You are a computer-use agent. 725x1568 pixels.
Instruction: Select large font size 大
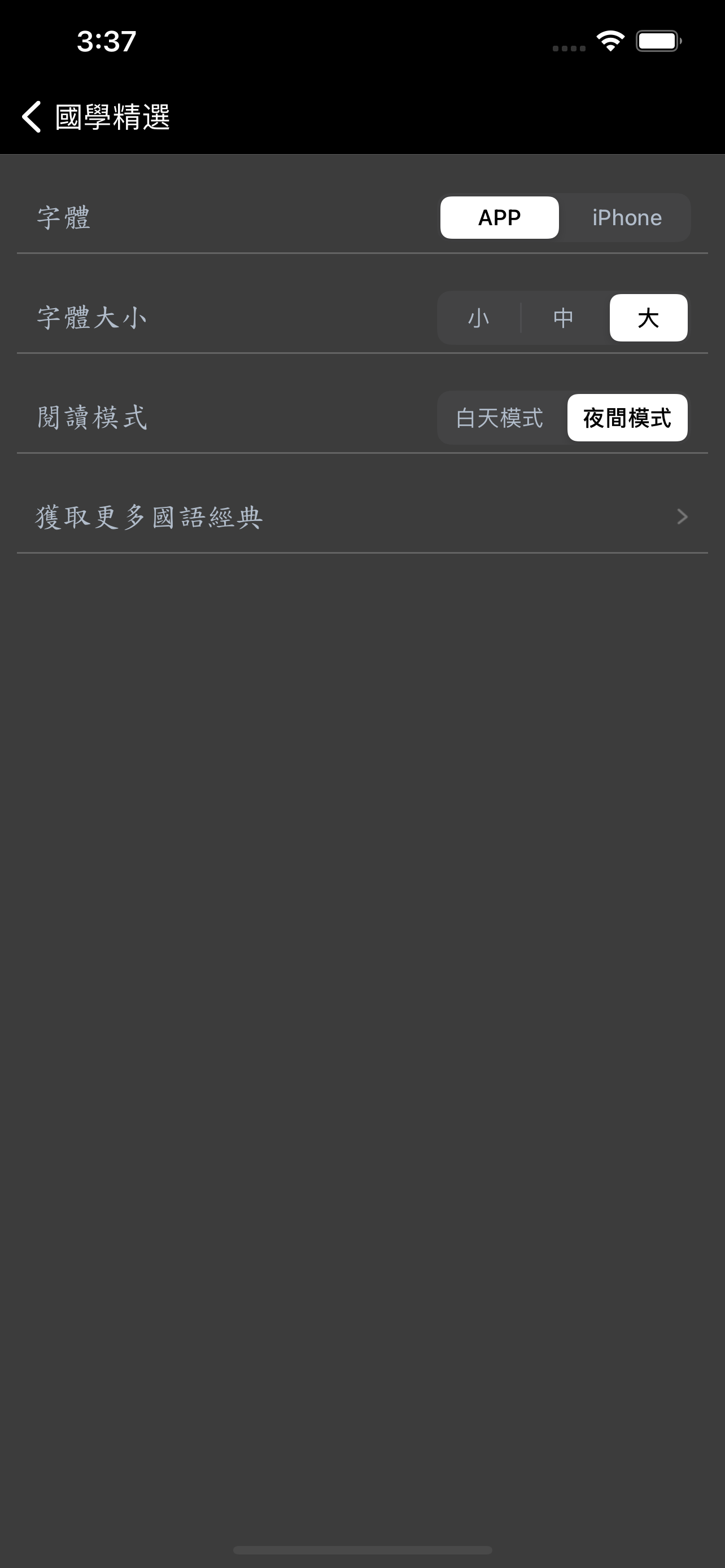[x=648, y=317]
